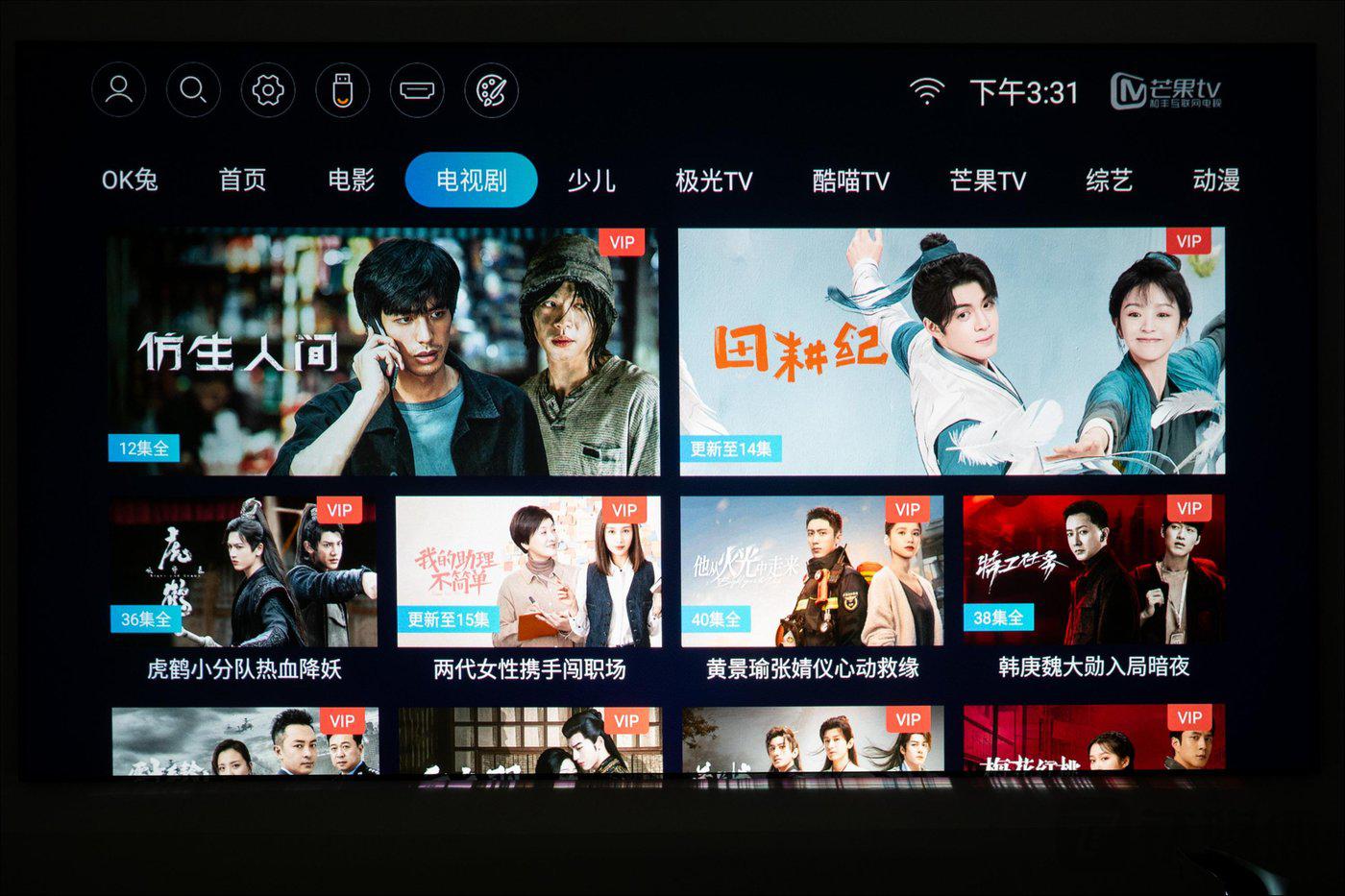Open the 田耕纪 drama banner

pos(951,351)
